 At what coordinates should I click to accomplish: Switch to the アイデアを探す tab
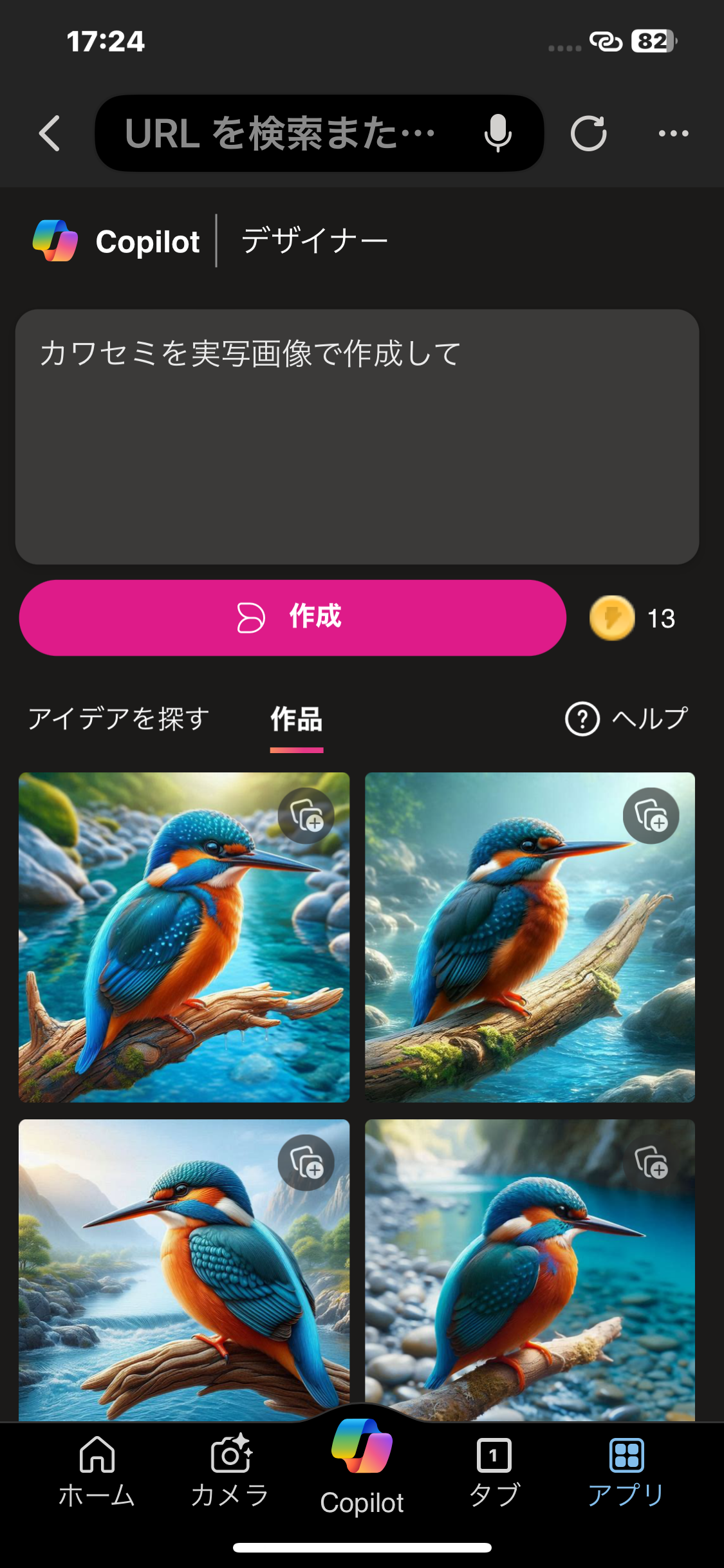[x=119, y=719]
